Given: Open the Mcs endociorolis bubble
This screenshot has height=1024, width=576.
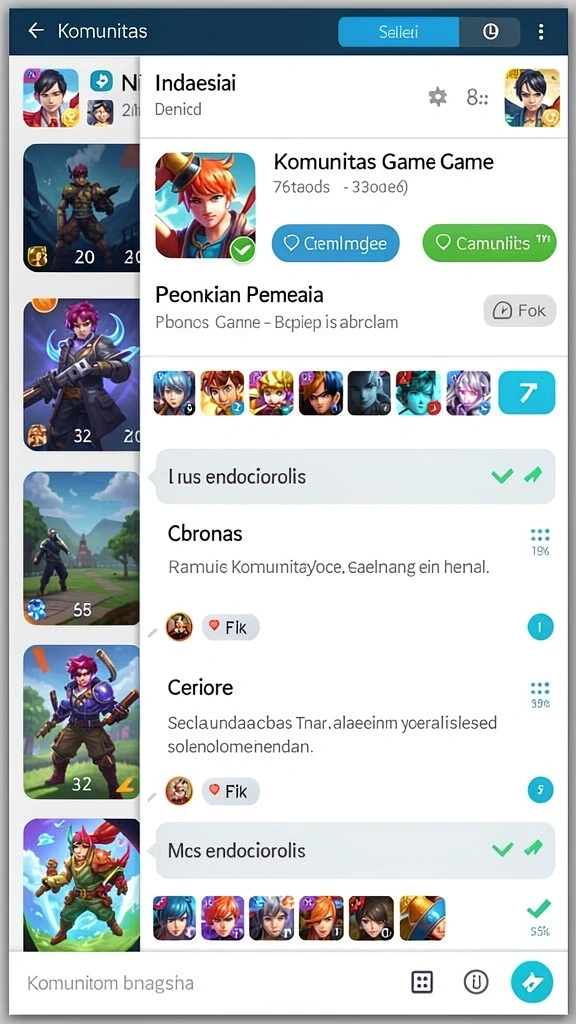Looking at the screenshot, I should point(356,850).
